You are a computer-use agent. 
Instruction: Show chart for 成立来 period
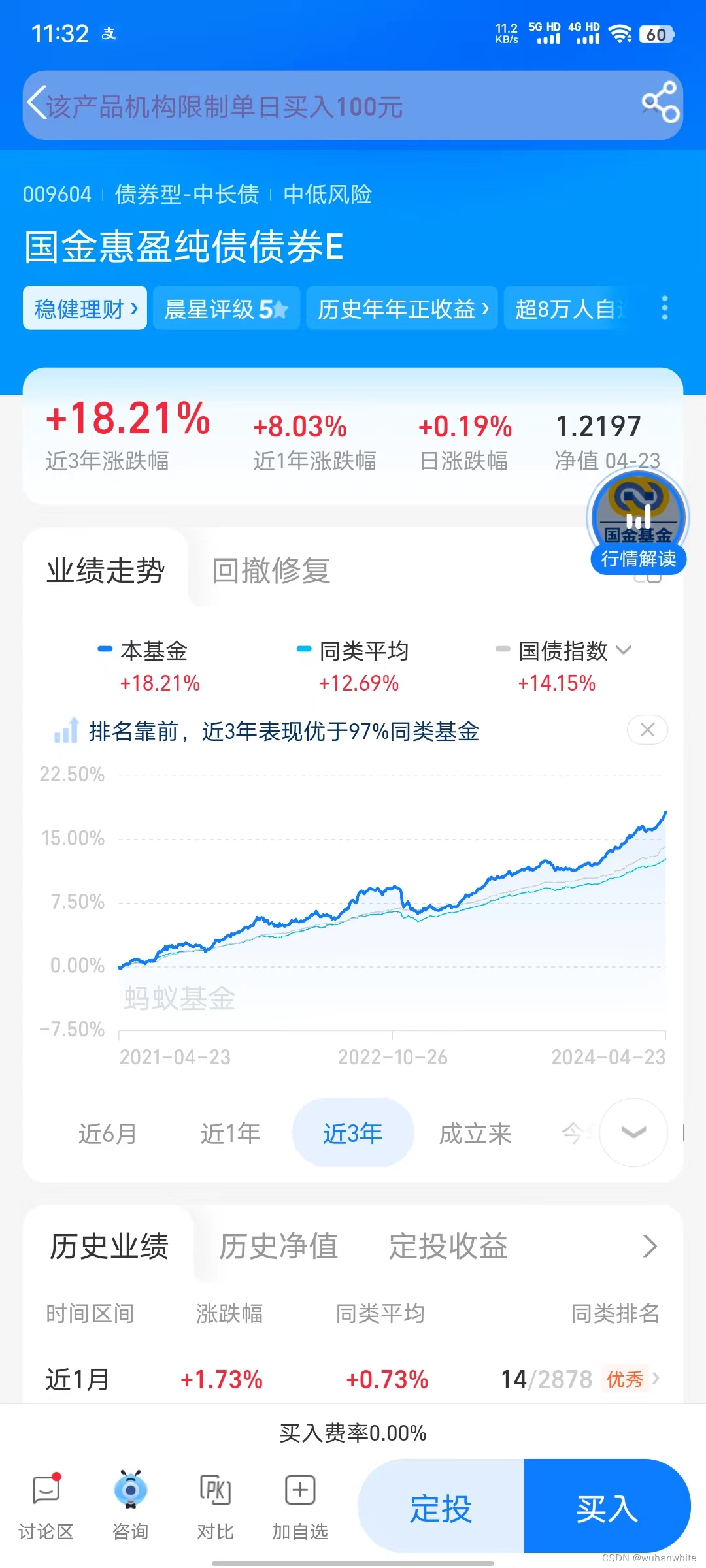(x=475, y=1134)
